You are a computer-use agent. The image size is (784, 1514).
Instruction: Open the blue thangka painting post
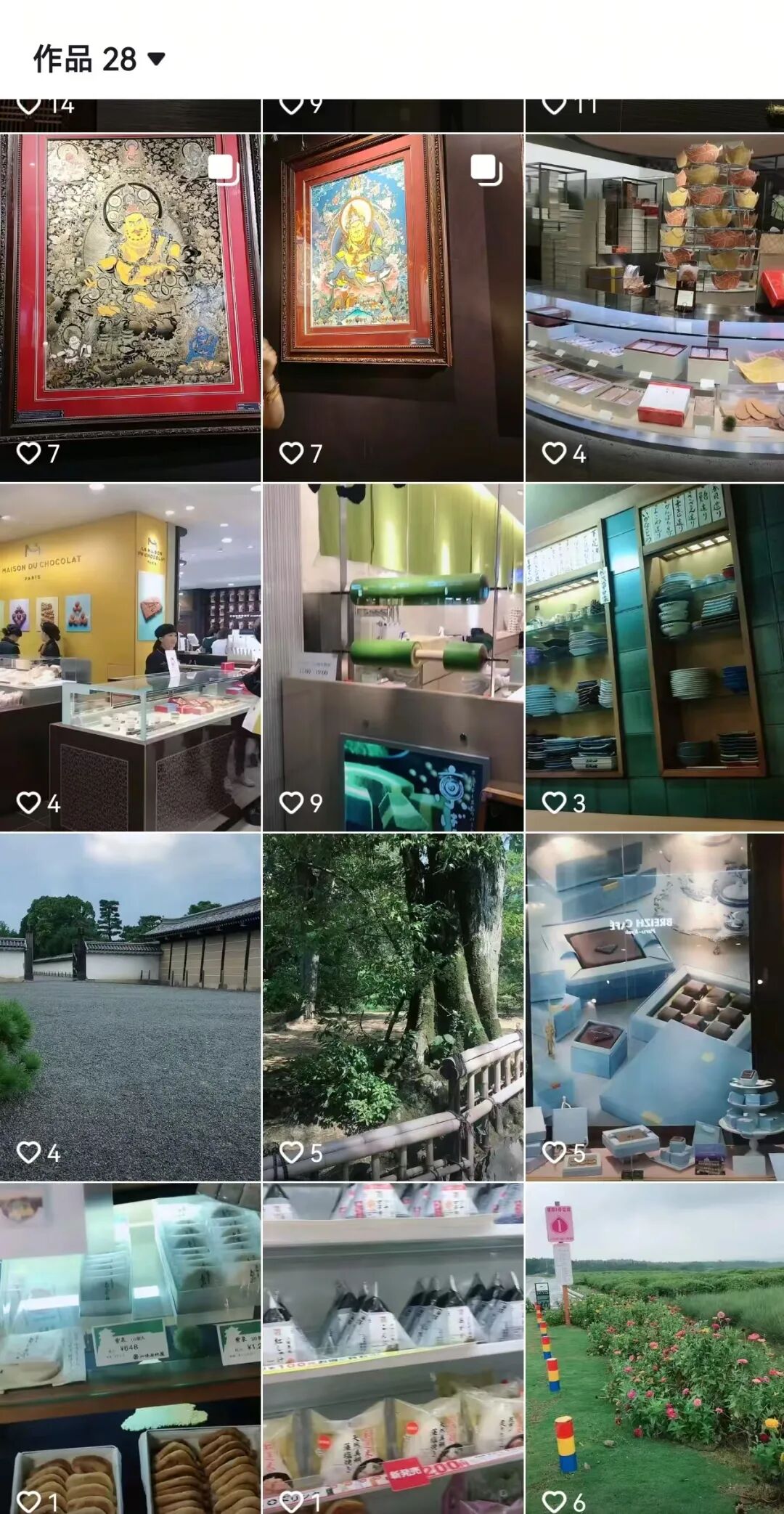click(392, 290)
